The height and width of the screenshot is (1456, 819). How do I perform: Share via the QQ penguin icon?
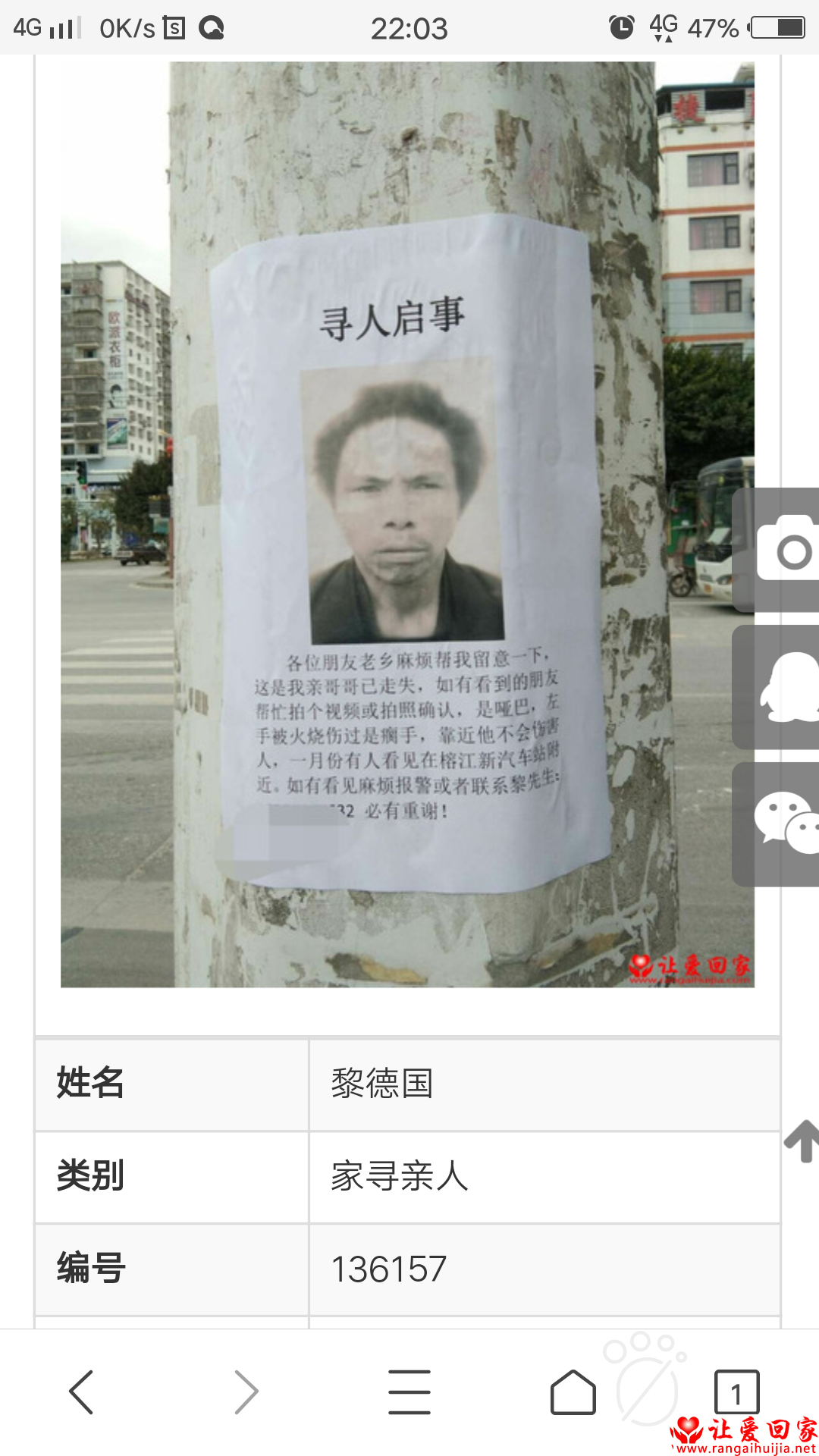click(x=781, y=688)
